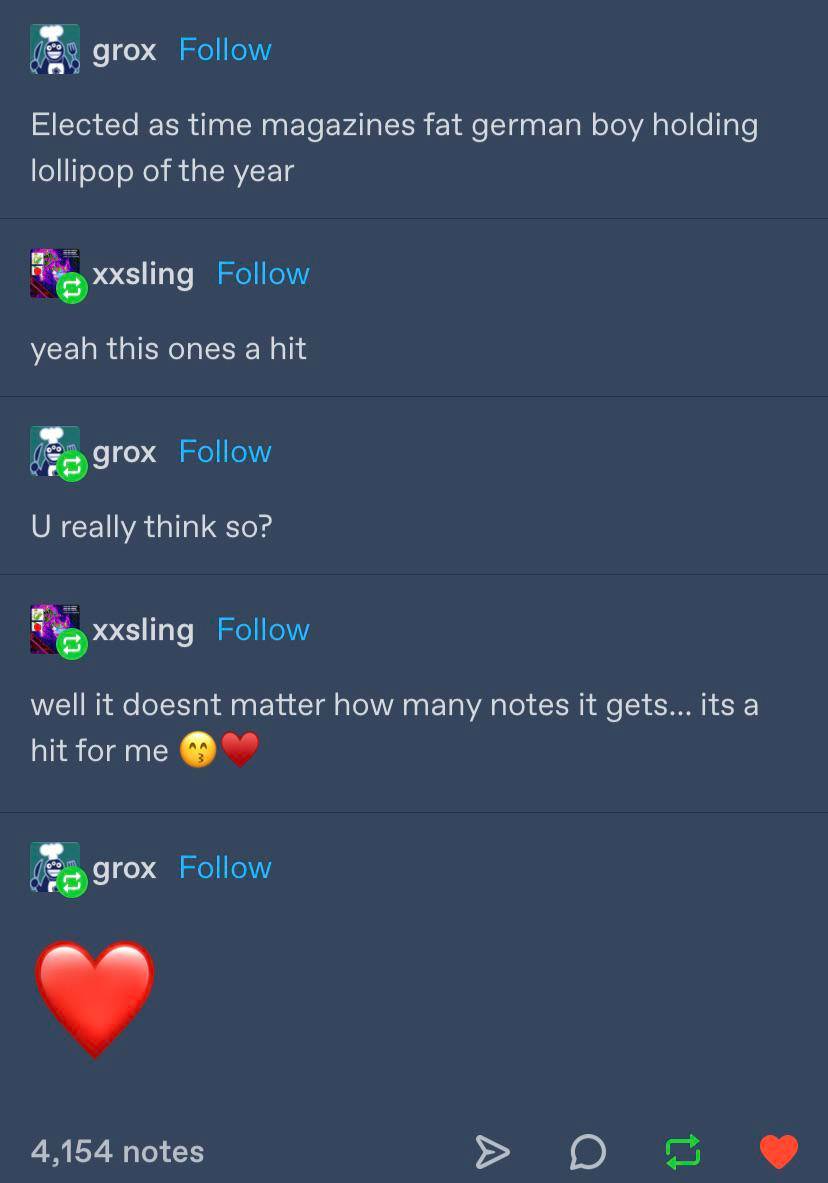Follow xxsling above 'yeah this ones a hit'

pos(263,273)
